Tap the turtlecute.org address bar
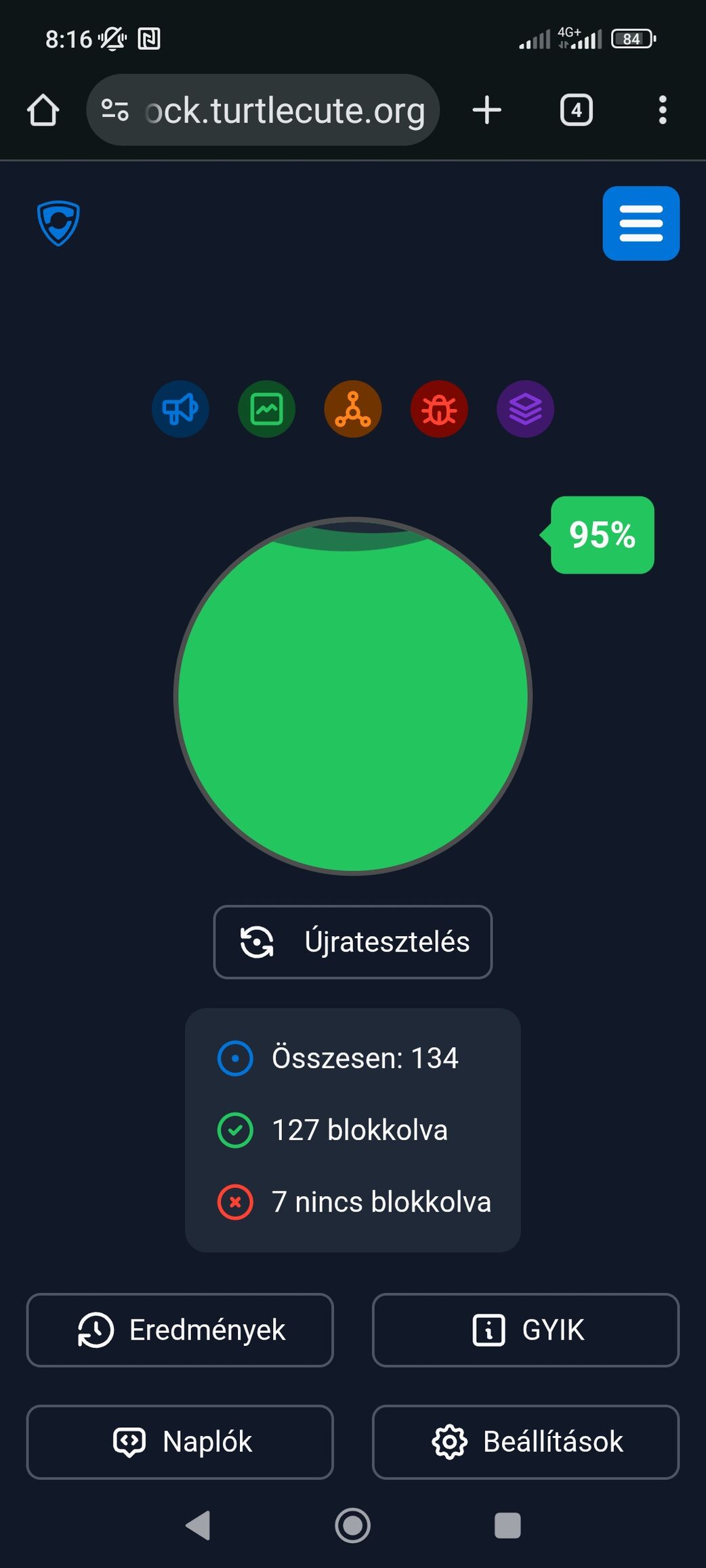 [285, 110]
